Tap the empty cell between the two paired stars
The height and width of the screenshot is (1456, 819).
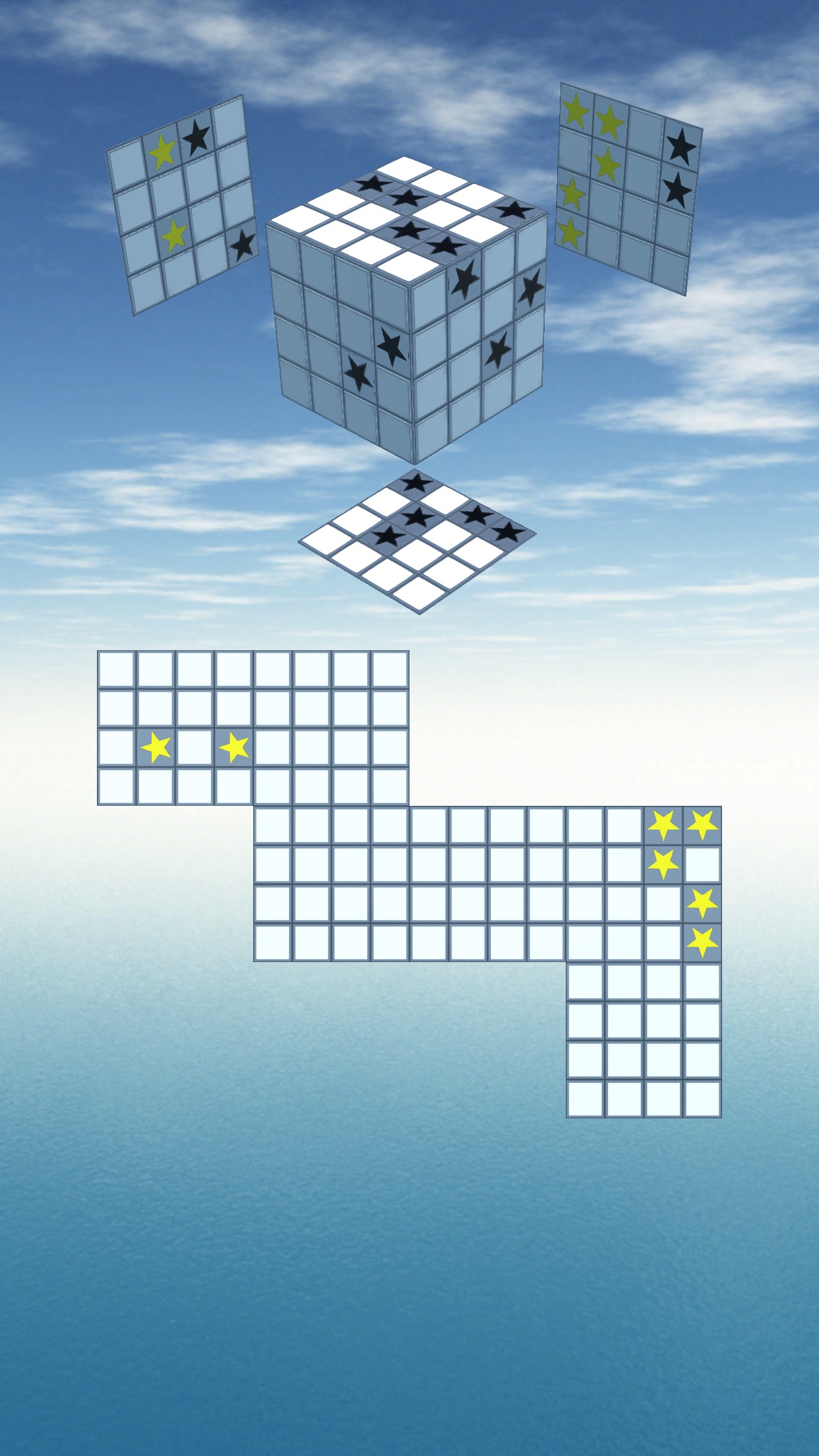point(195,748)
